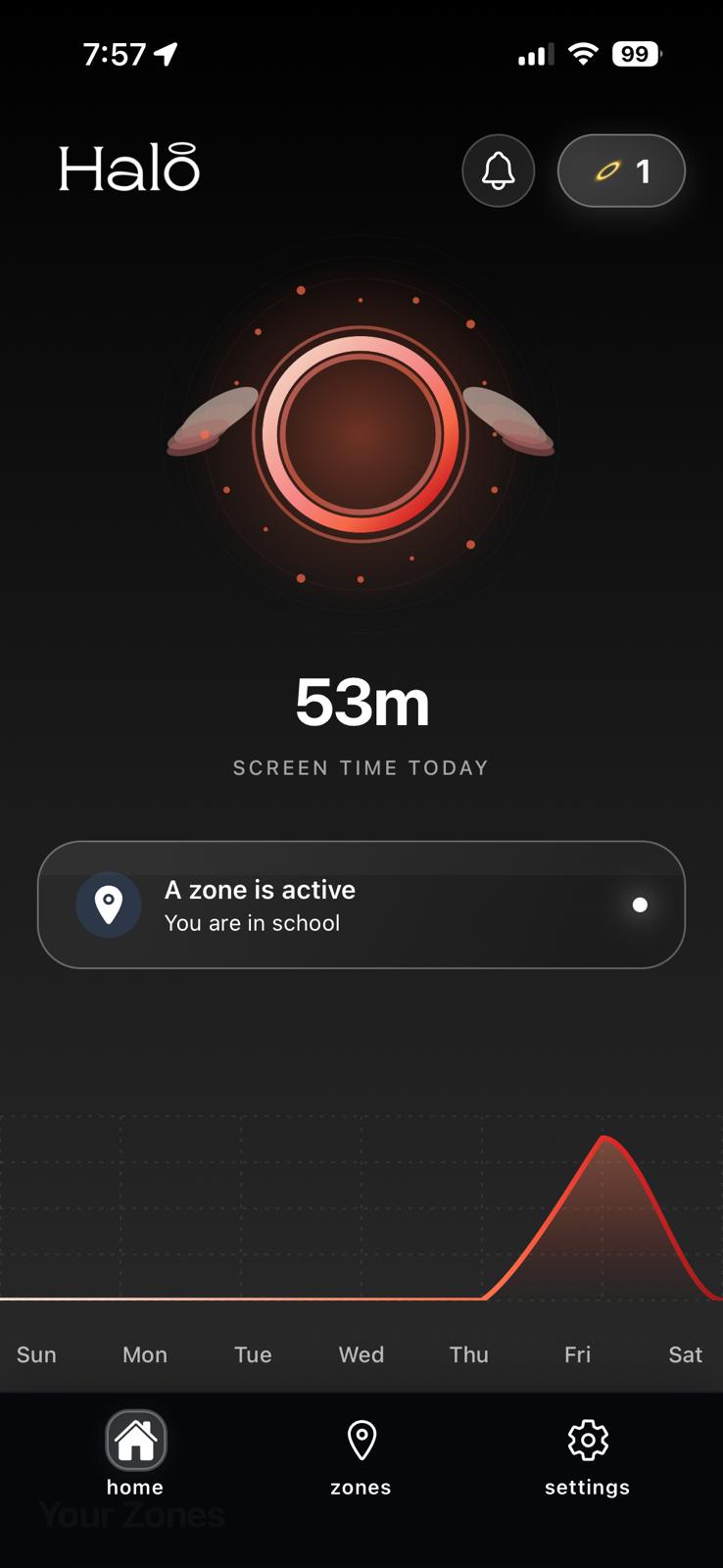Open the active zone card for school
The width and height of the screenshot is (723, 1568).
[361, 905]
